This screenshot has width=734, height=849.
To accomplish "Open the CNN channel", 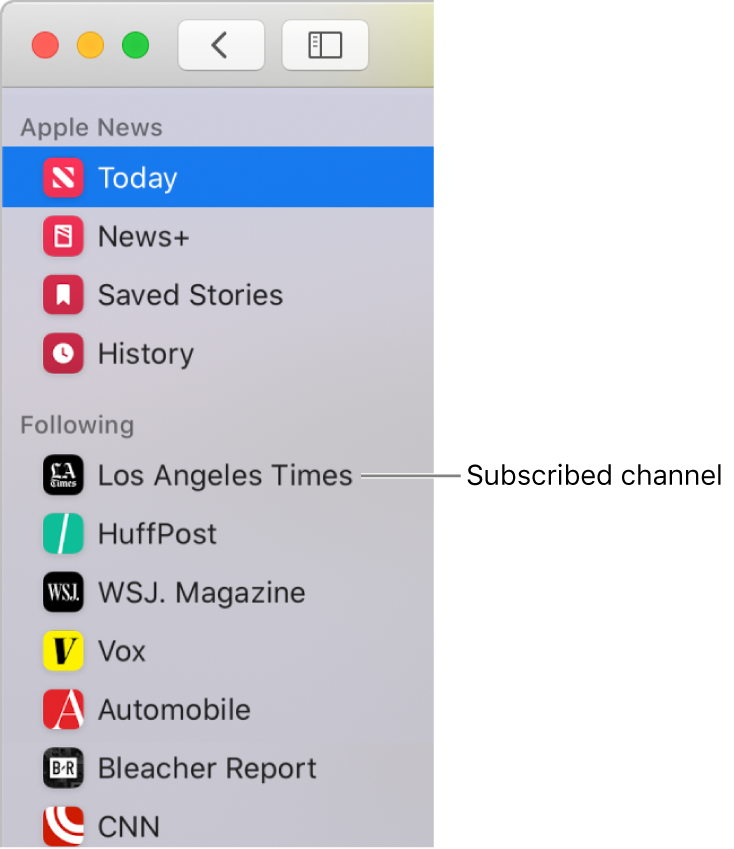I will [x=128, y=826].
